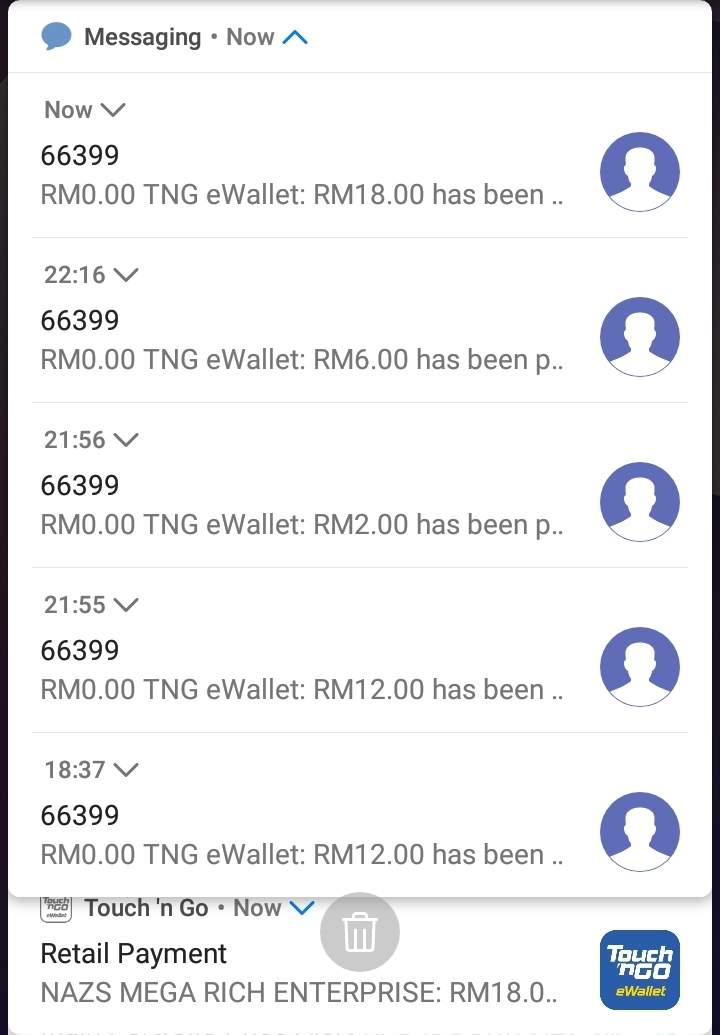Image resolution: width=720 pixels, height=1035 pixels.
Task: Expand the 18:37 message chevron
Action: [x=126, y=770]
